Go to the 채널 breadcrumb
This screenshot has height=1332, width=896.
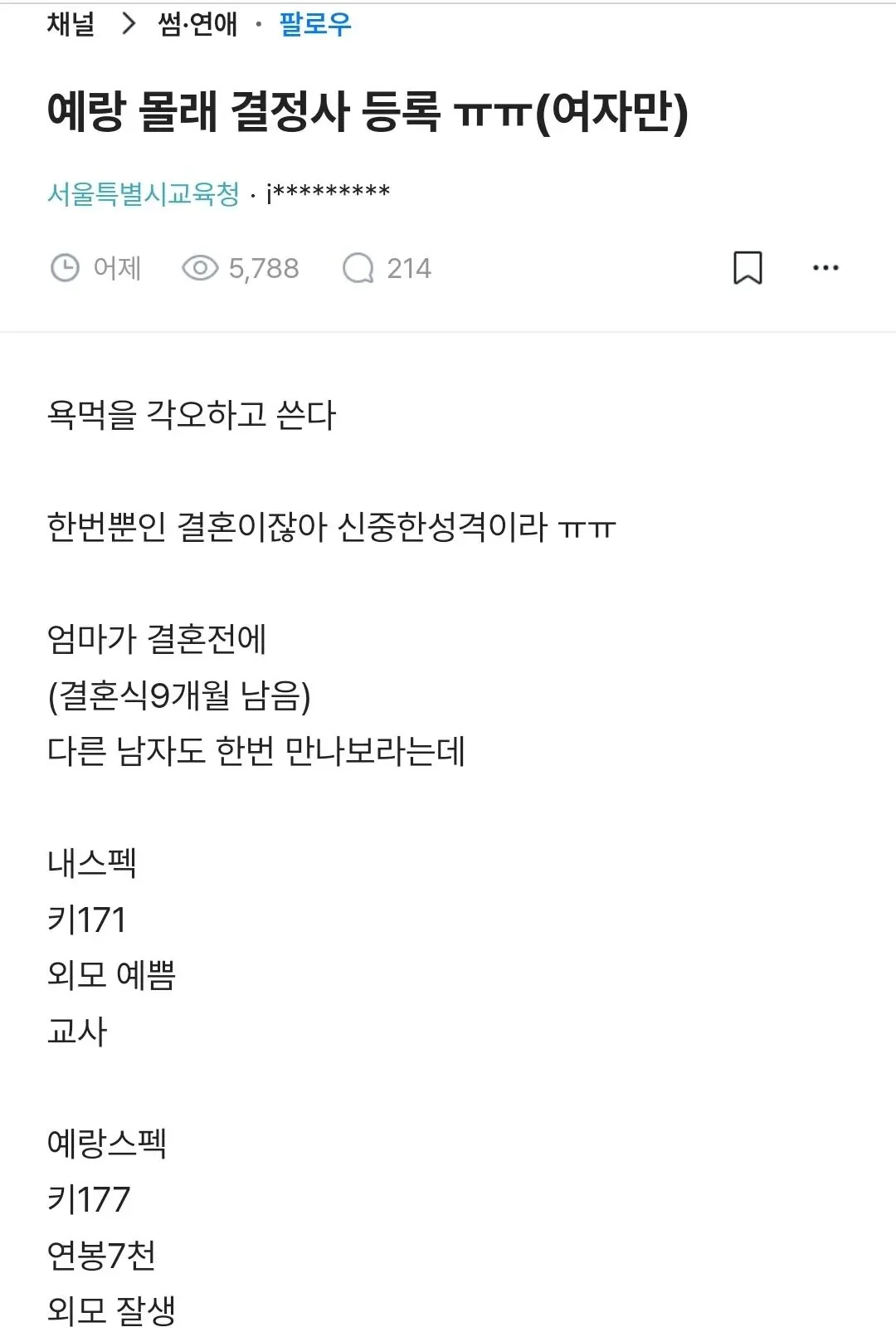(71, 23)
